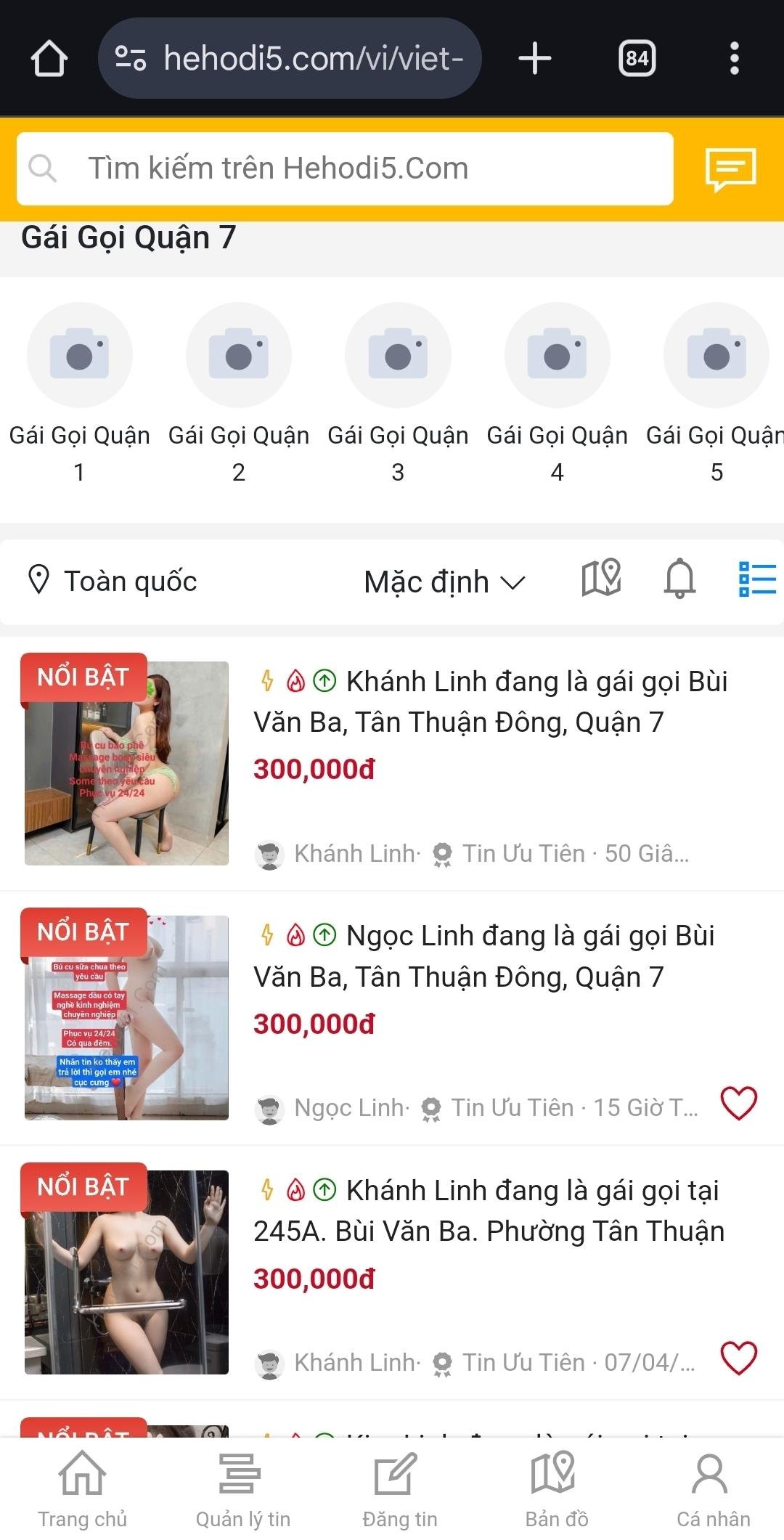Viewport: 784px width, 1540px height.
Task: Open the Cá nhân profile tab
Action: (x=713, y=1488)
